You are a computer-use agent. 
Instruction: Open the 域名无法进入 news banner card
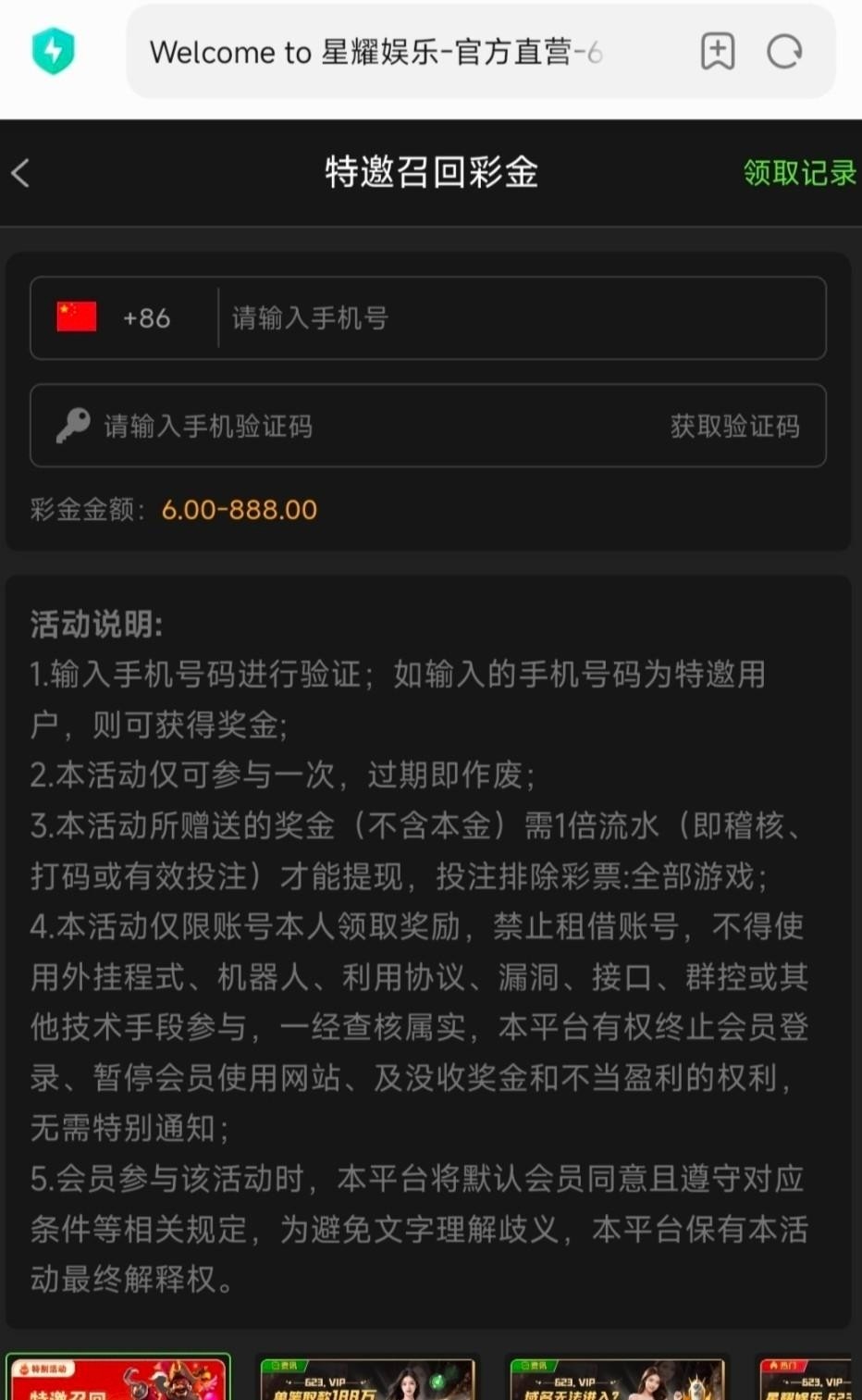[x=617, y=1379]
